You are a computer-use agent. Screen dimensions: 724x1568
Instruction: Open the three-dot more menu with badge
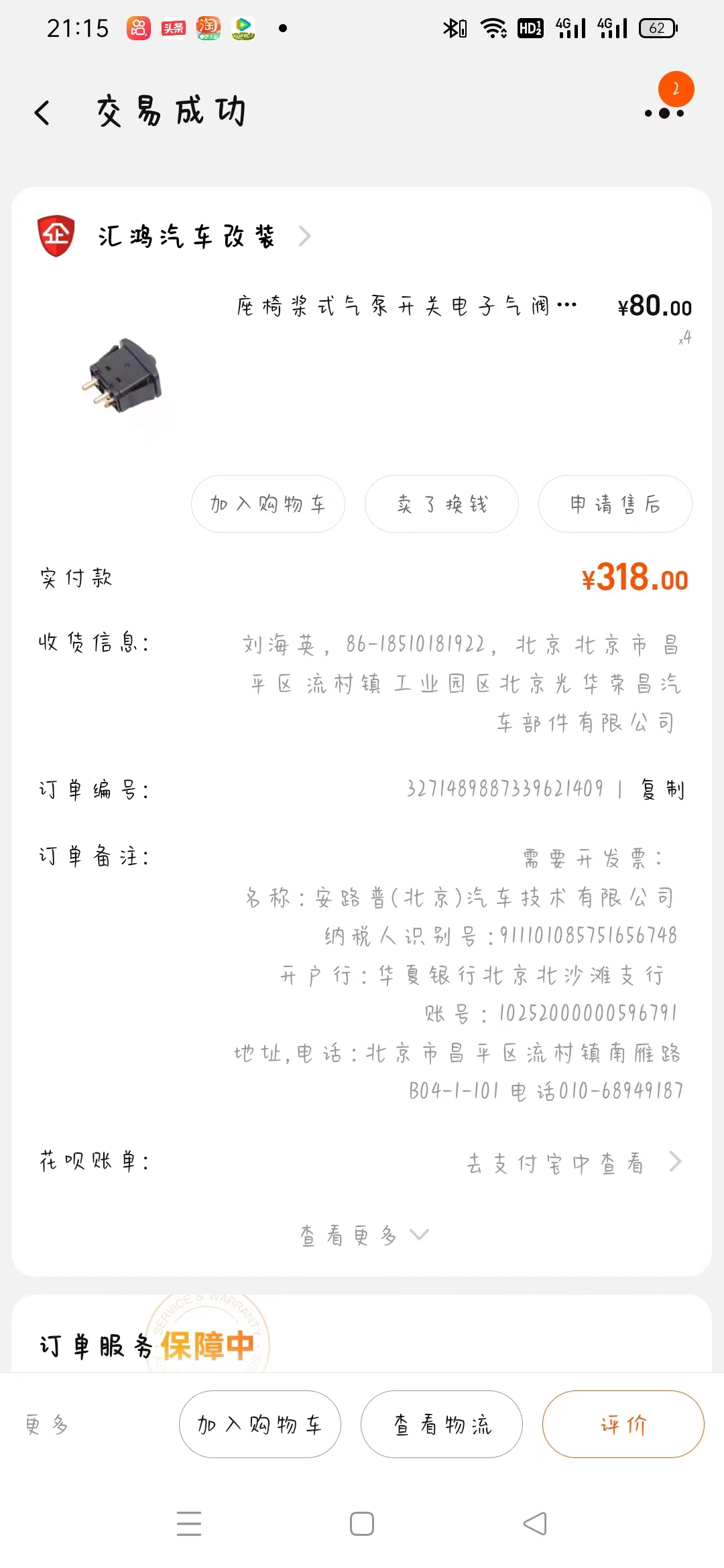click(x=664, y=112)
